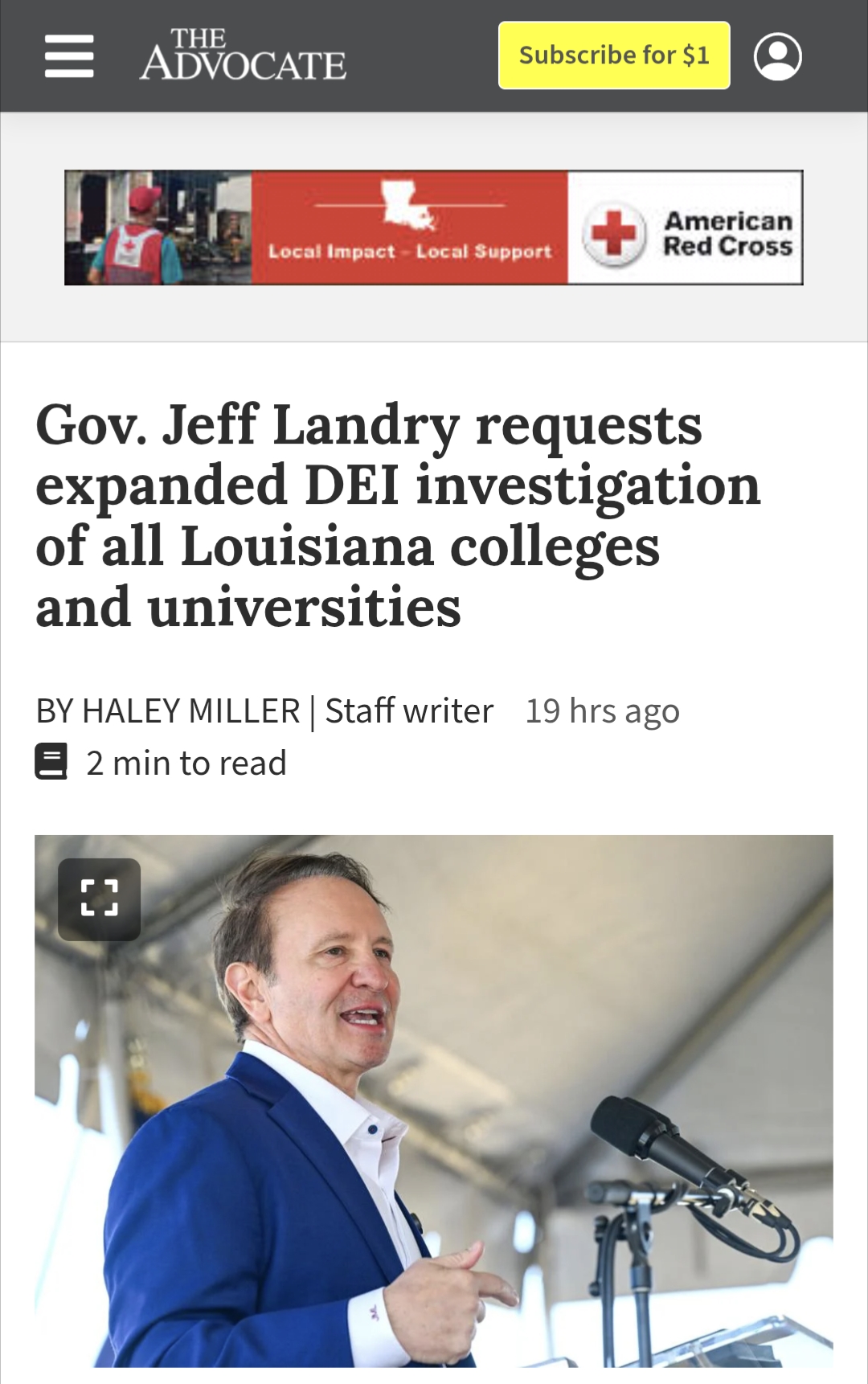The width and height of the screenshot is (868, 1384).
Task: Open the hamburger navigation menu
Action: (69, 56)
